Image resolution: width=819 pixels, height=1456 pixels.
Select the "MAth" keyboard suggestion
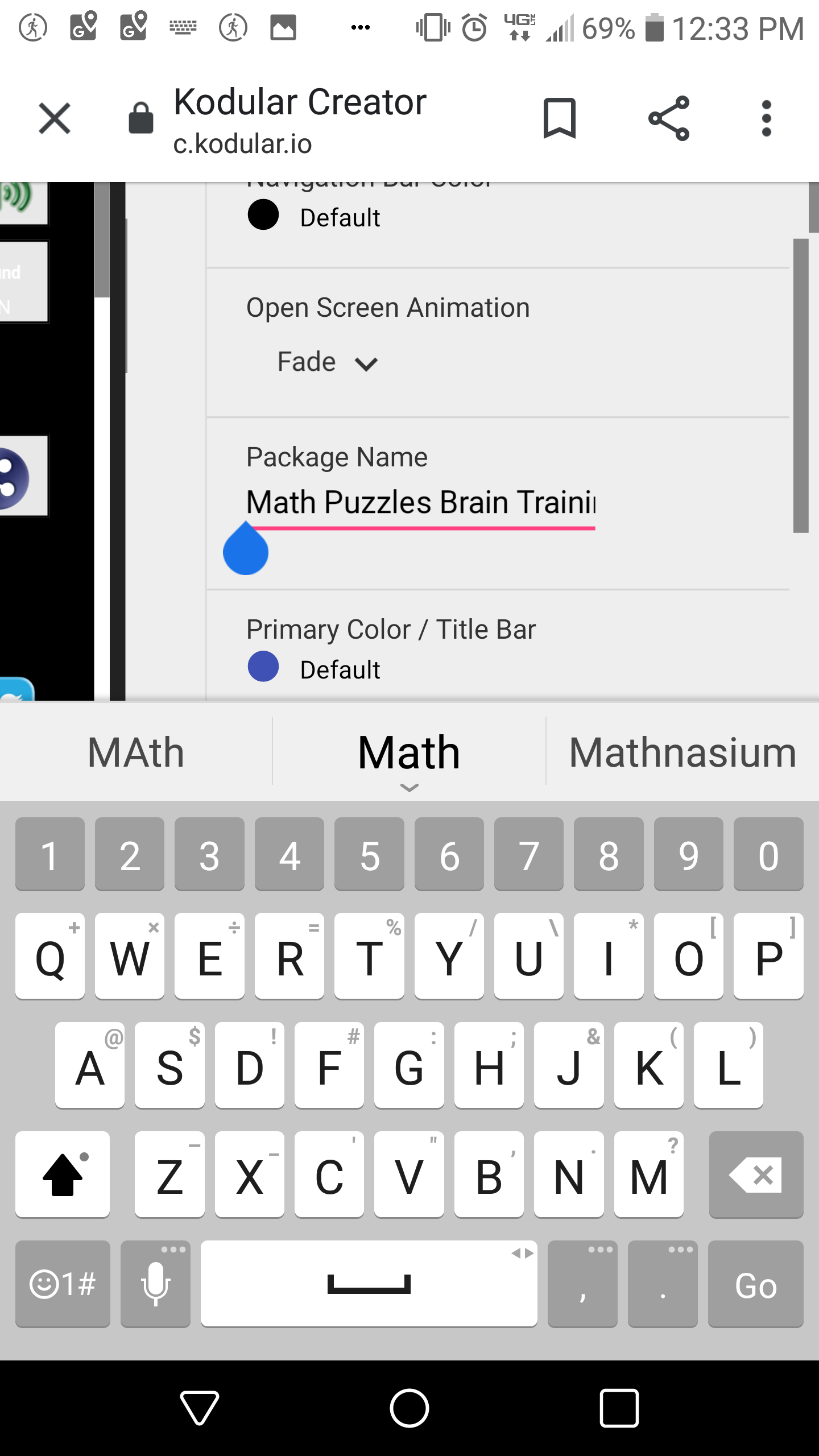click(x=136, y=752)
